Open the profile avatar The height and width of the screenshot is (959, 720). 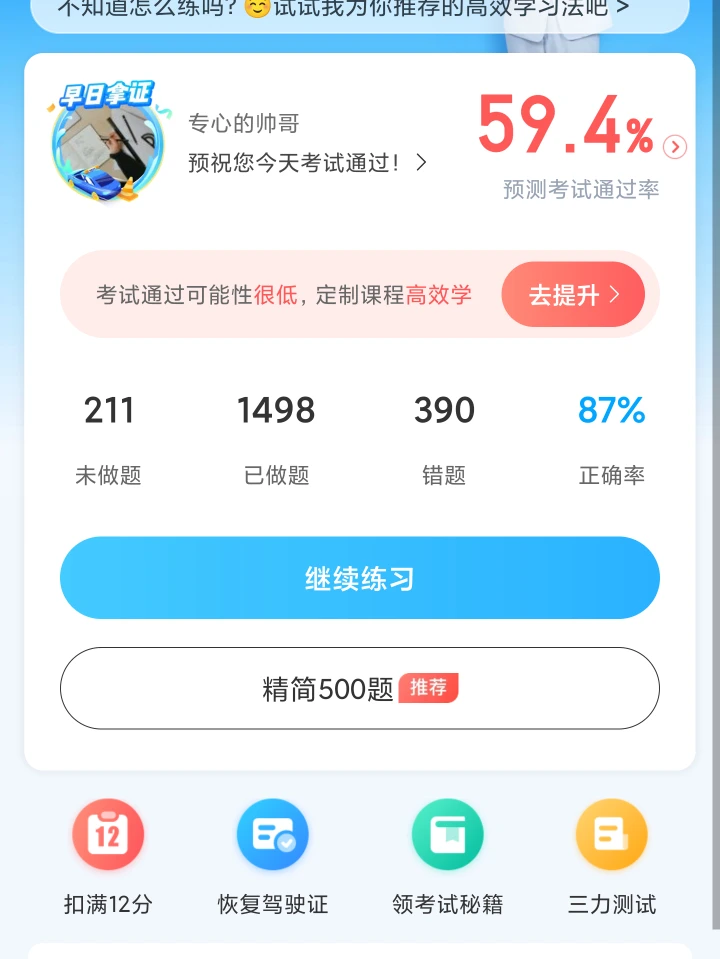click(108, 145)
